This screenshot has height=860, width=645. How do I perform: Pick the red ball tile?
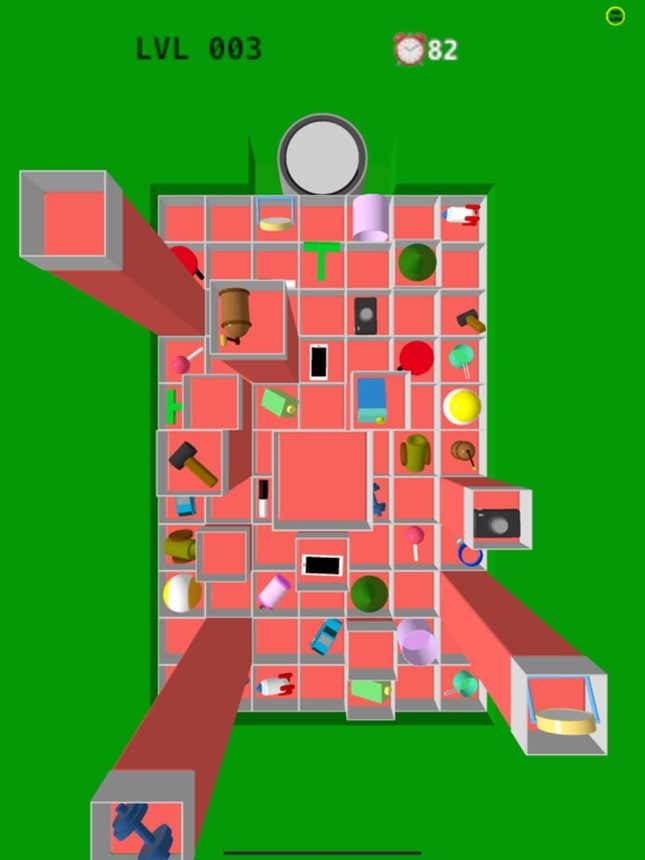point(415,357)
